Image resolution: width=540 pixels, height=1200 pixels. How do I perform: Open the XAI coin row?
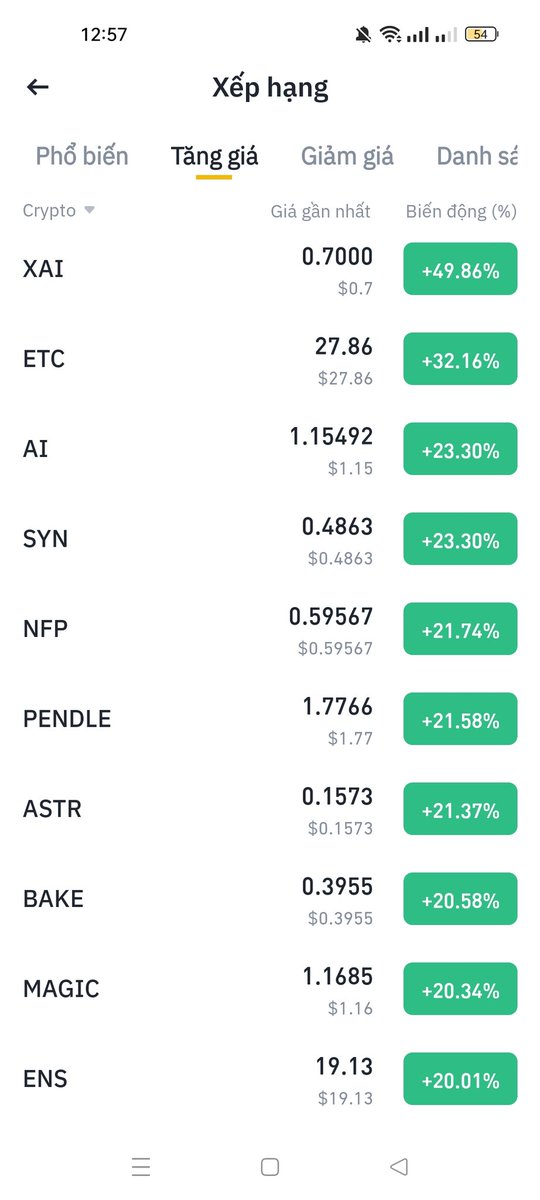click(x=270, y=269)
